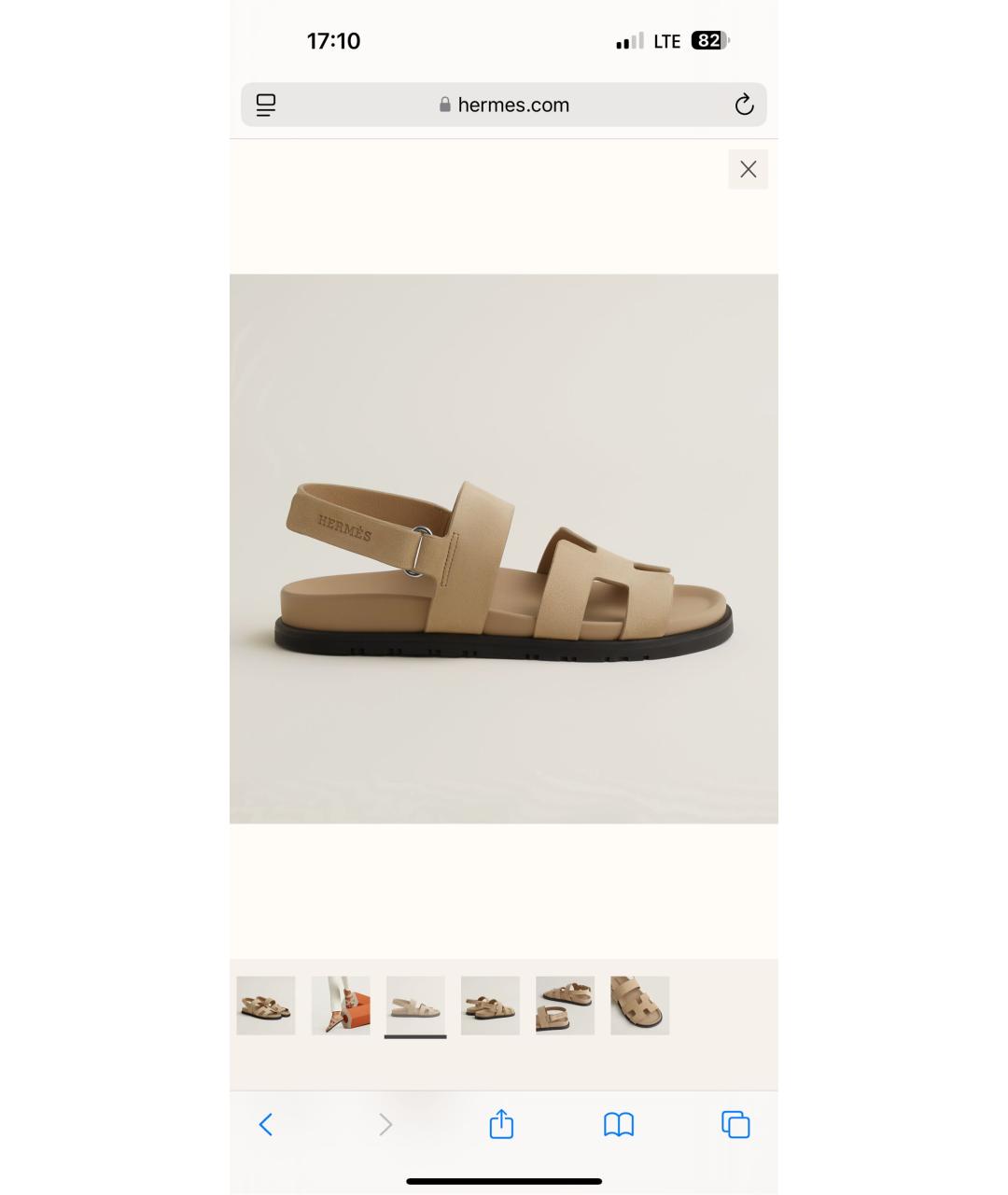1008x1195 pixels.
Task: Open the reader/page menu icon
Action: point(266,105)
